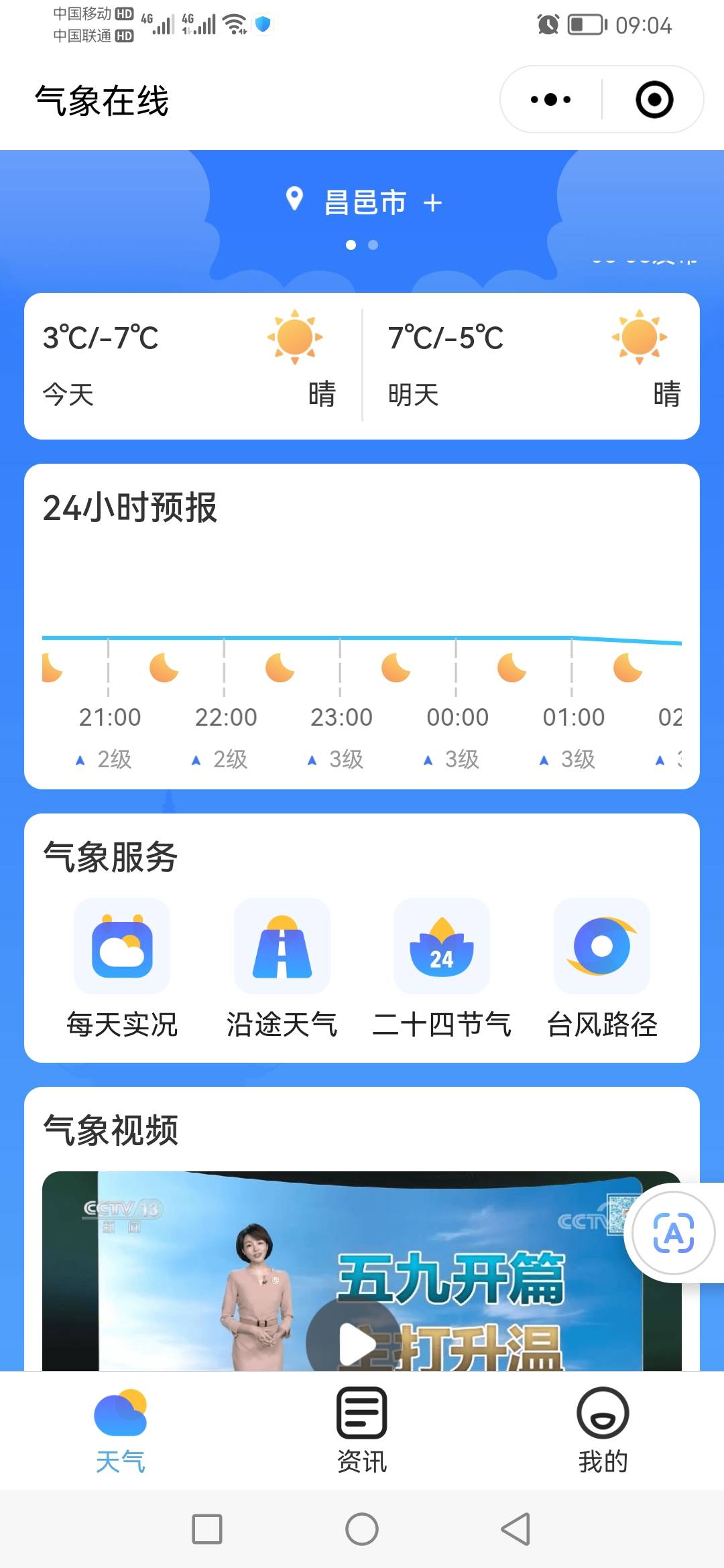
Task: Add a new city with plus icon
Action: pos(433,203)
